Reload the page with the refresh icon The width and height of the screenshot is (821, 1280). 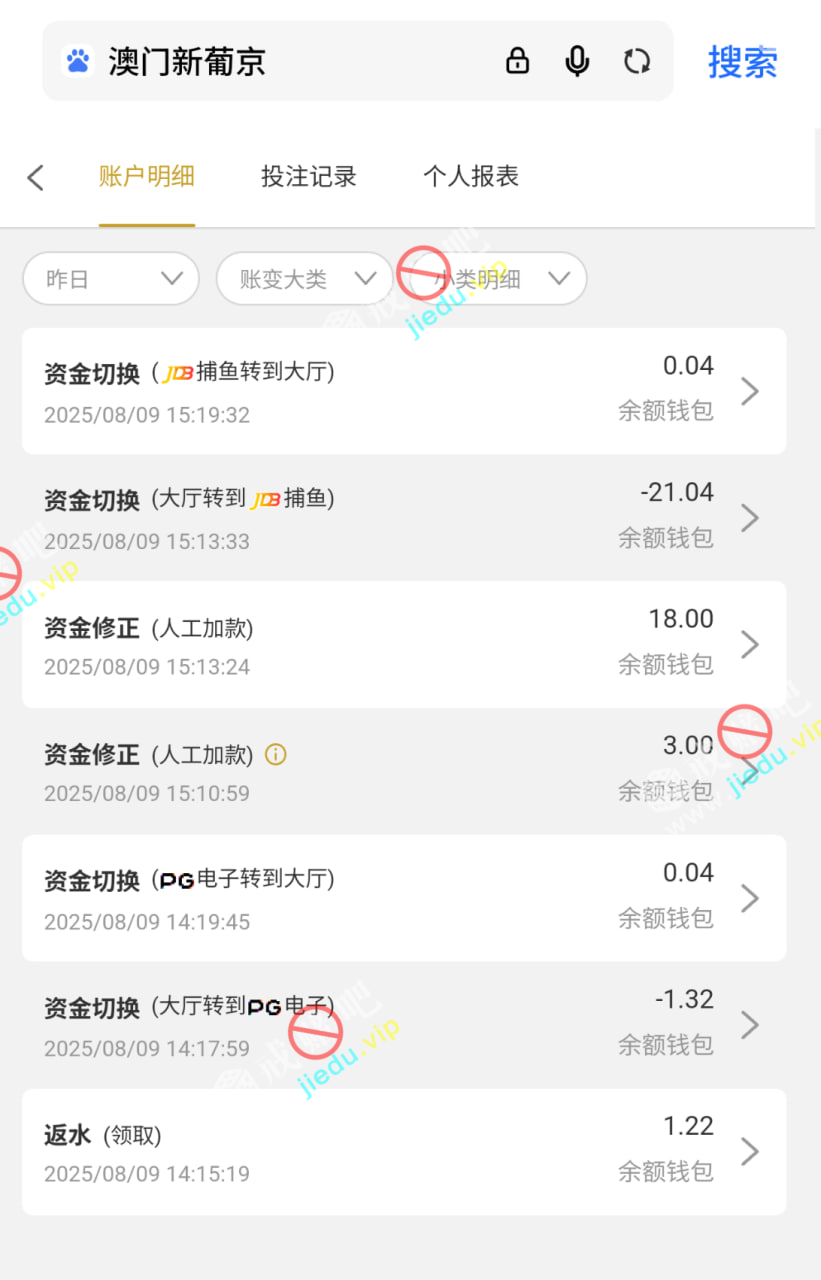pos(637,62)
